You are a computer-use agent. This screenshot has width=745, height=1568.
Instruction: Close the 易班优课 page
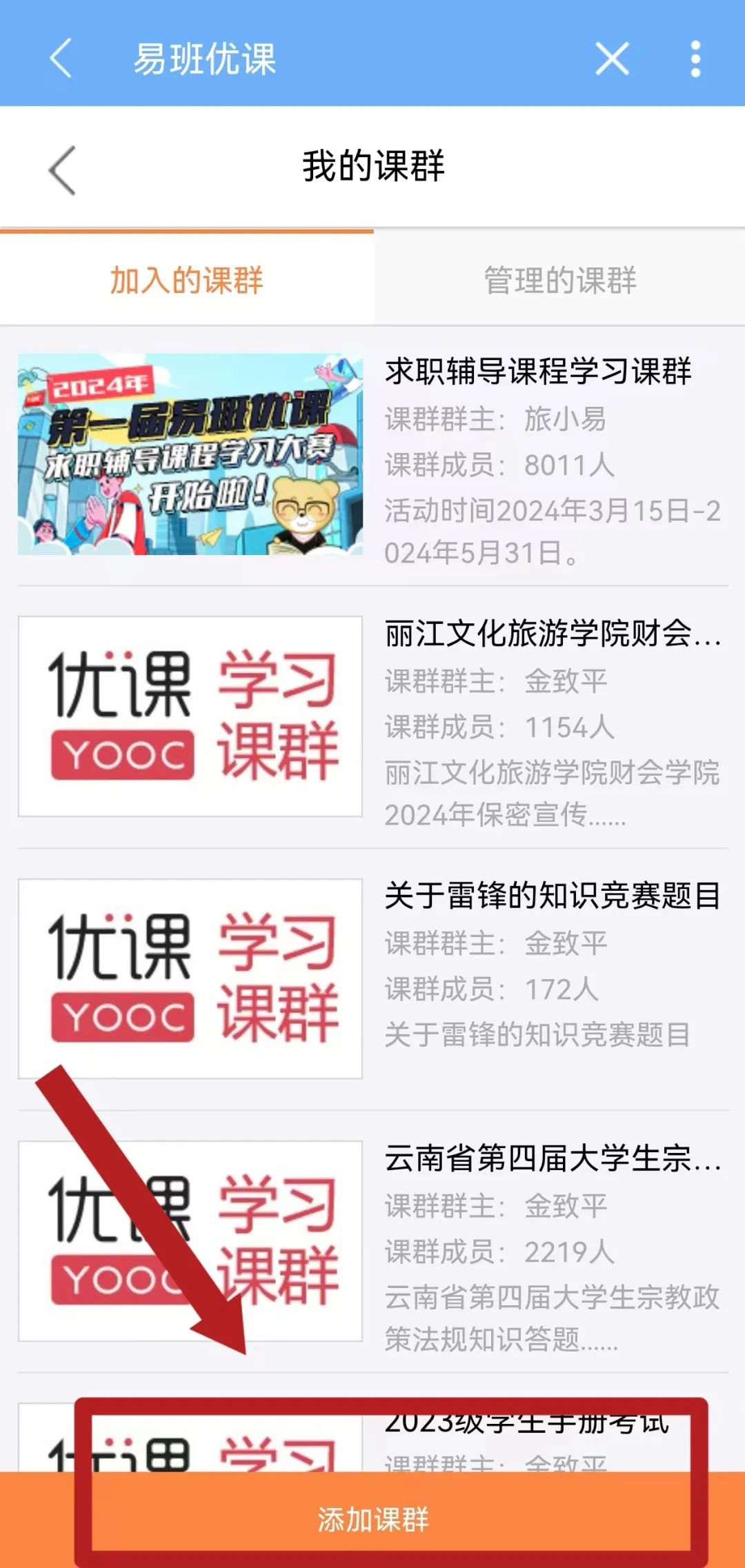(x=612, y=58)
